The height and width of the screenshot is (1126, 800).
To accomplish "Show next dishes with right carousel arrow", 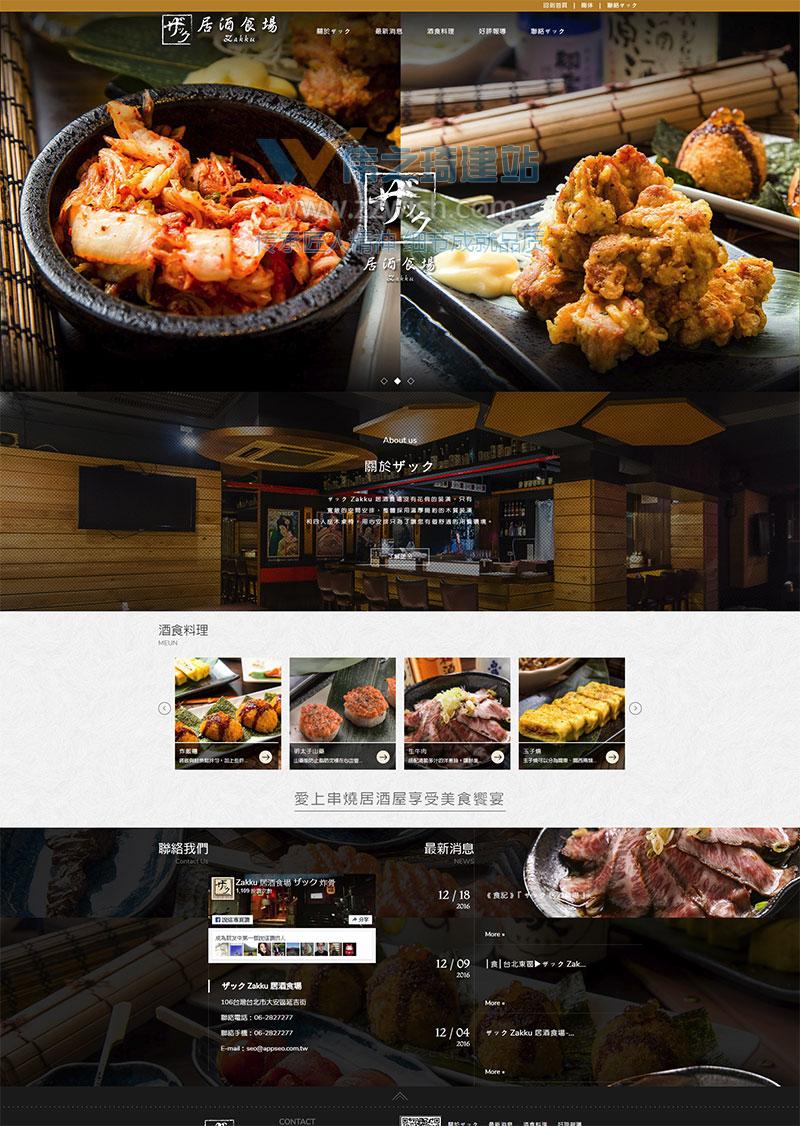I will [635, 708].
